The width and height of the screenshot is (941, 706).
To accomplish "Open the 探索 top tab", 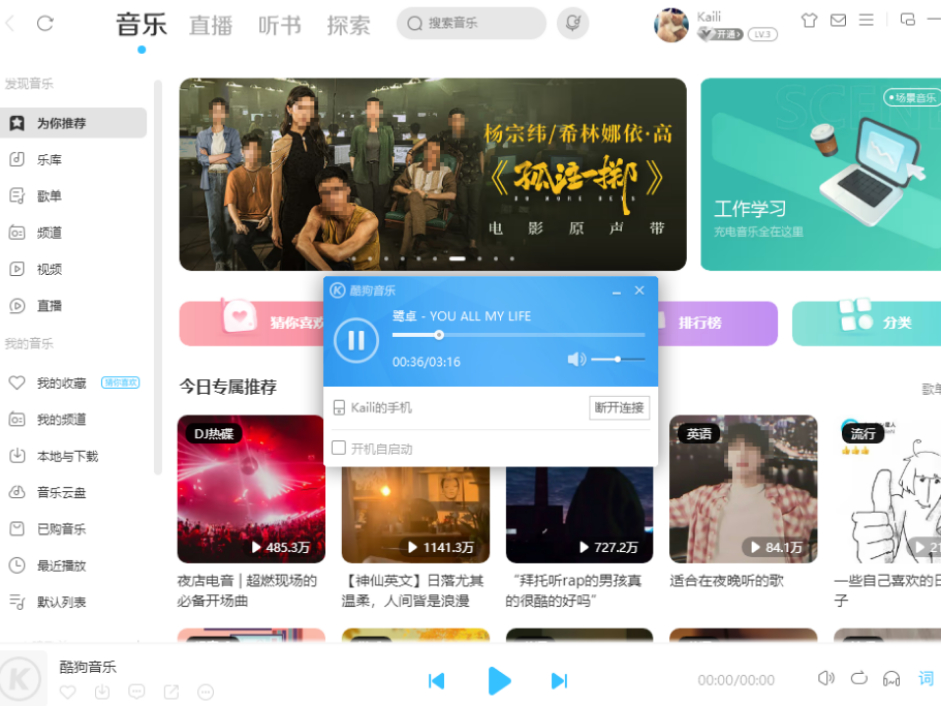I will 348,25.
